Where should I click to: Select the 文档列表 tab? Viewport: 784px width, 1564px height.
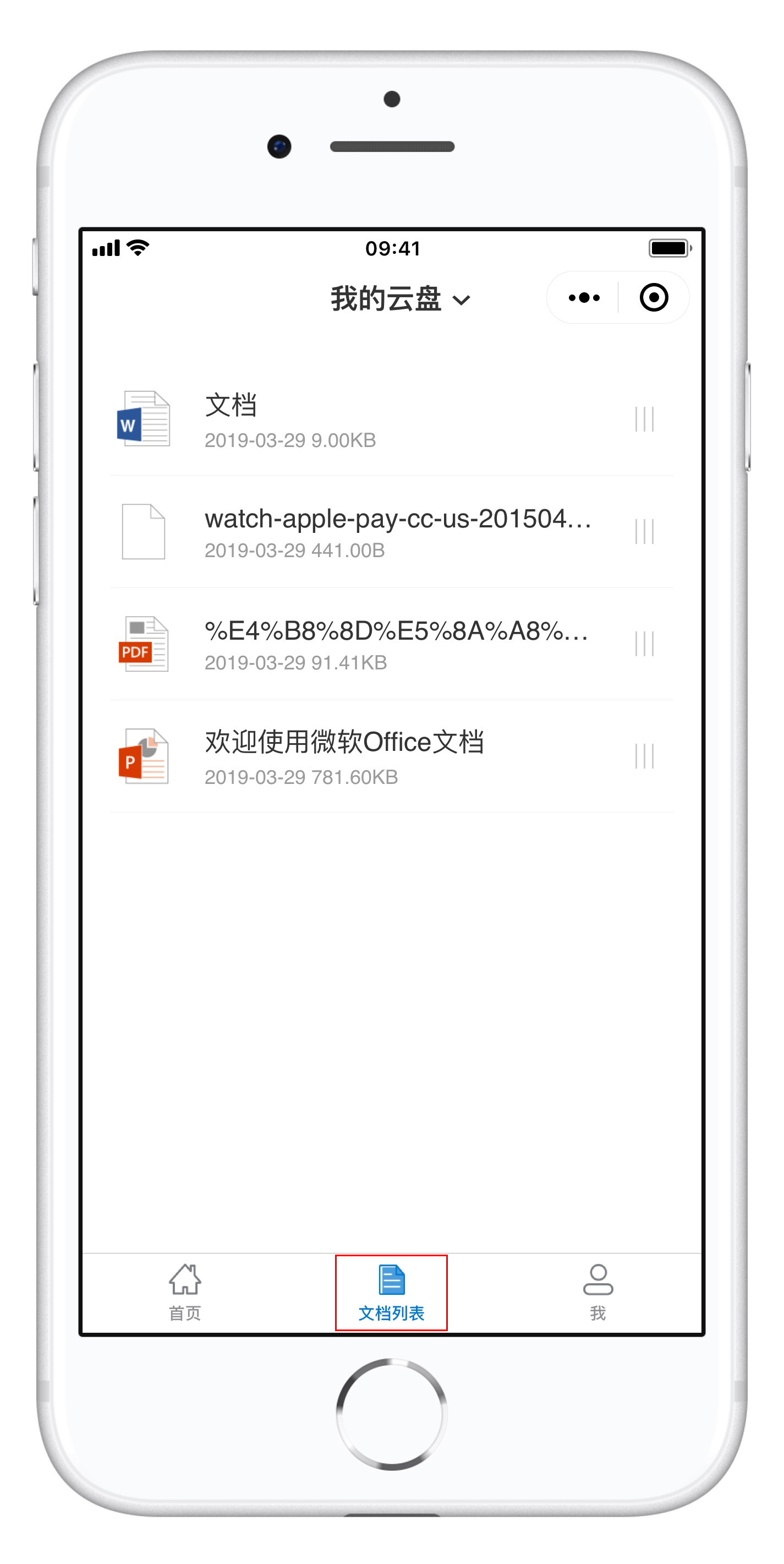tap(391, 1292)
